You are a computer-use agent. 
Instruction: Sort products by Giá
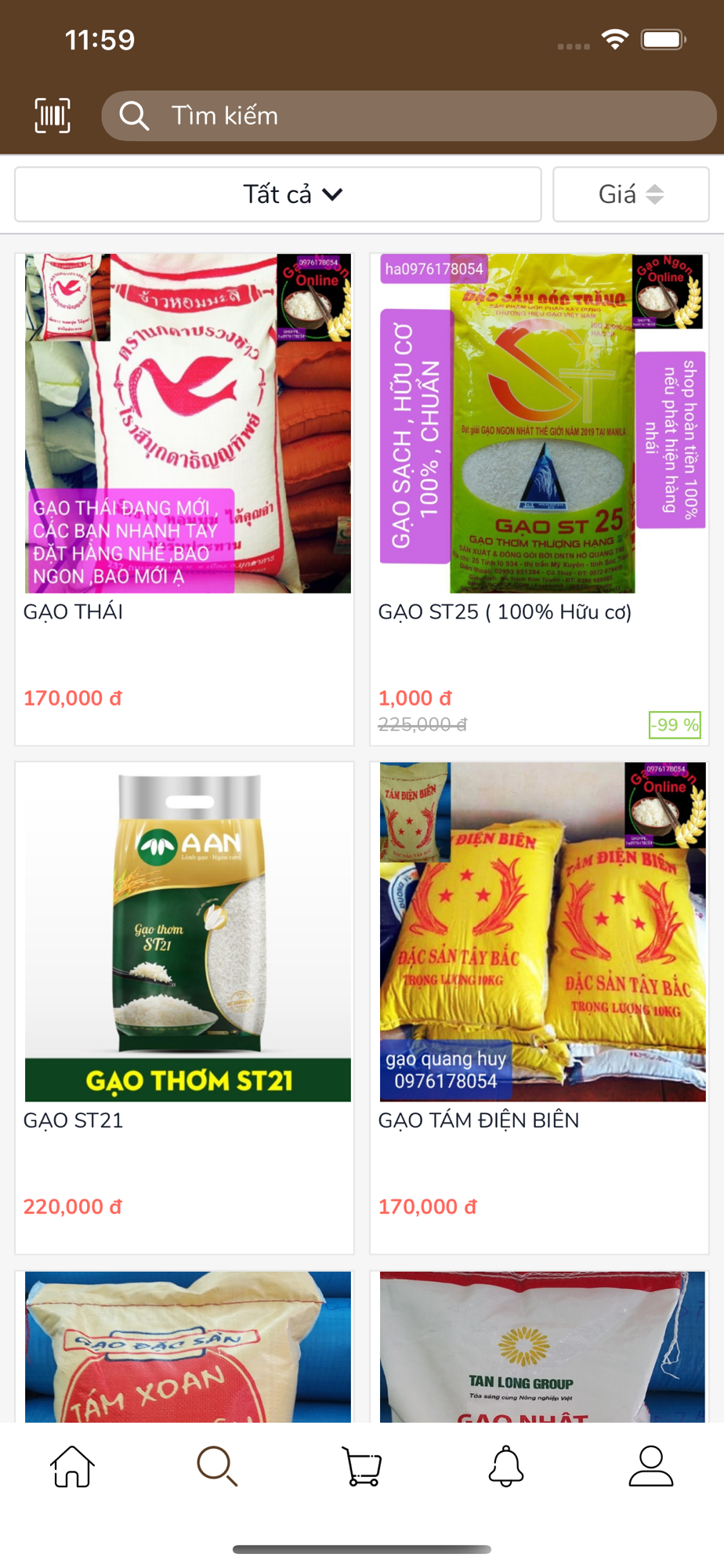click(631, 194)
